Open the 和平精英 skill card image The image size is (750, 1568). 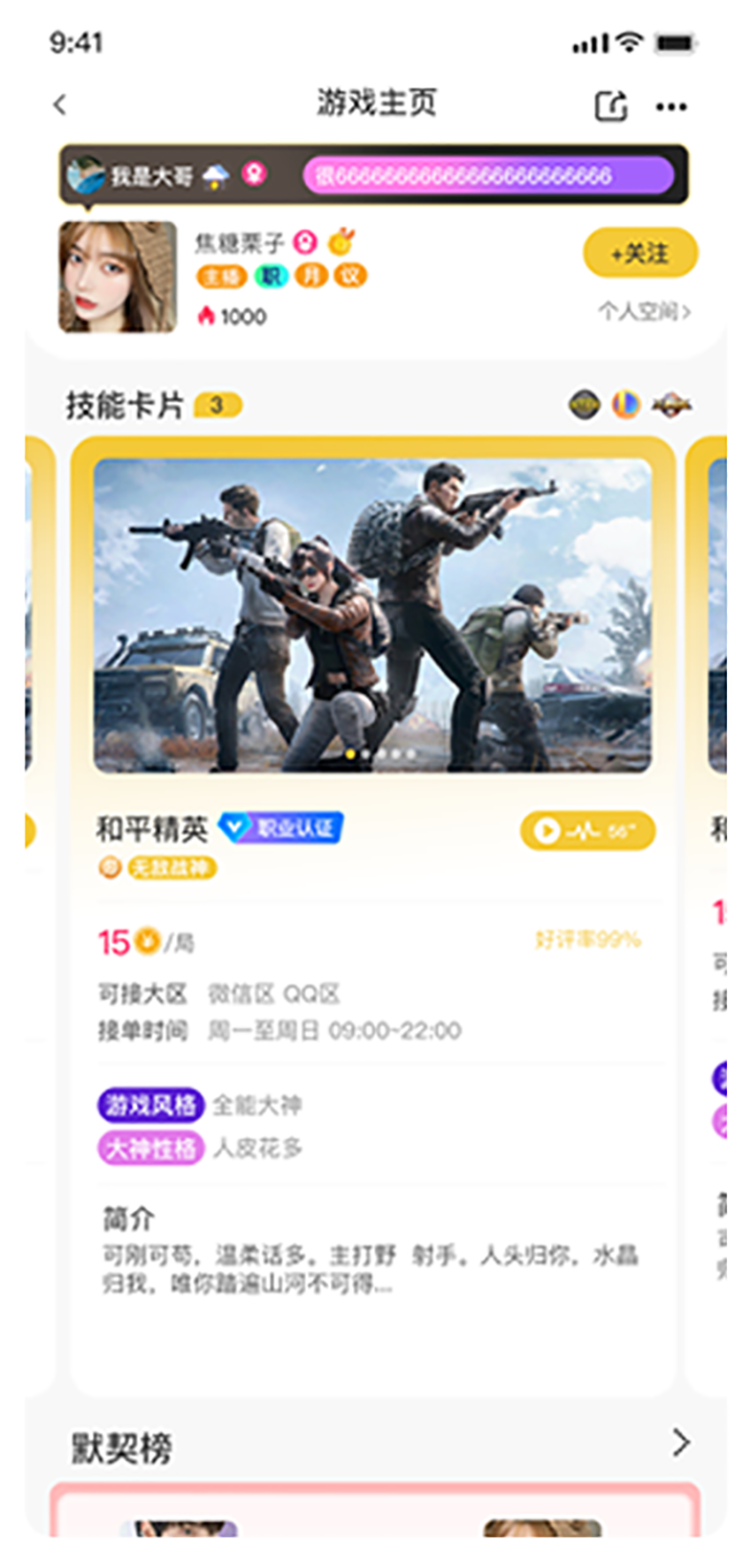pos(373,615)
